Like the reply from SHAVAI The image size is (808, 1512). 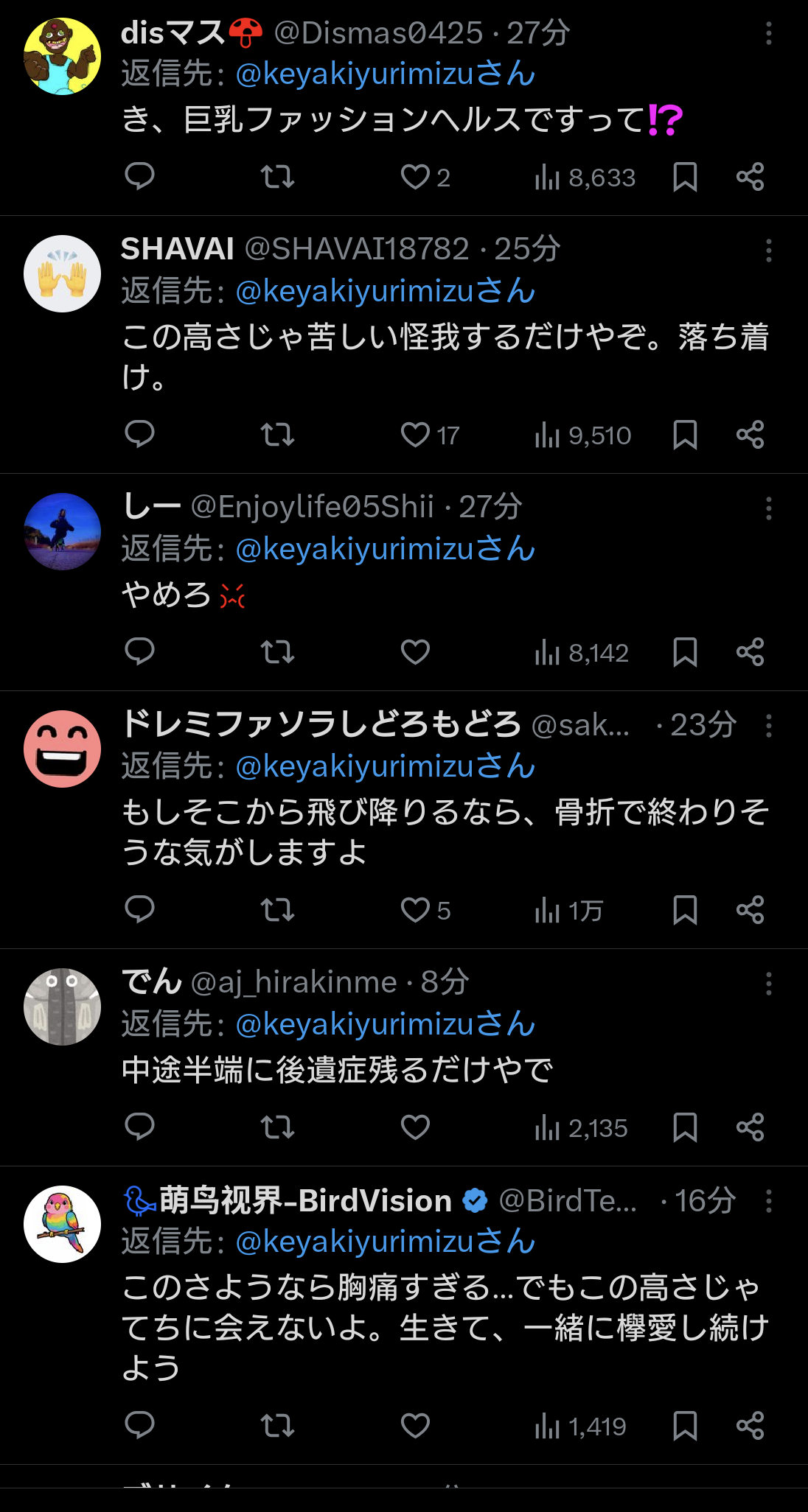coord(415,435)
